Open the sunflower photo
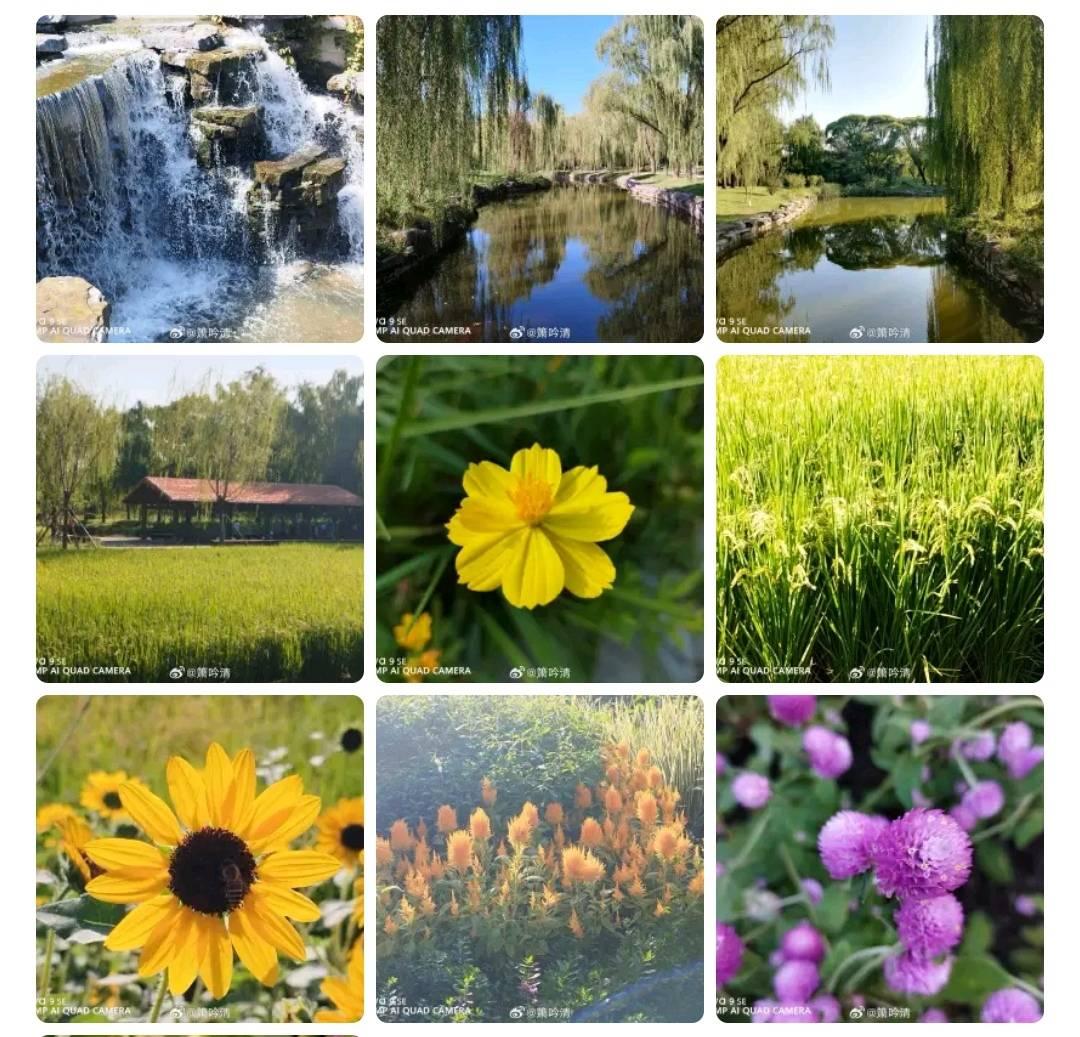 [x=200, y=859]
